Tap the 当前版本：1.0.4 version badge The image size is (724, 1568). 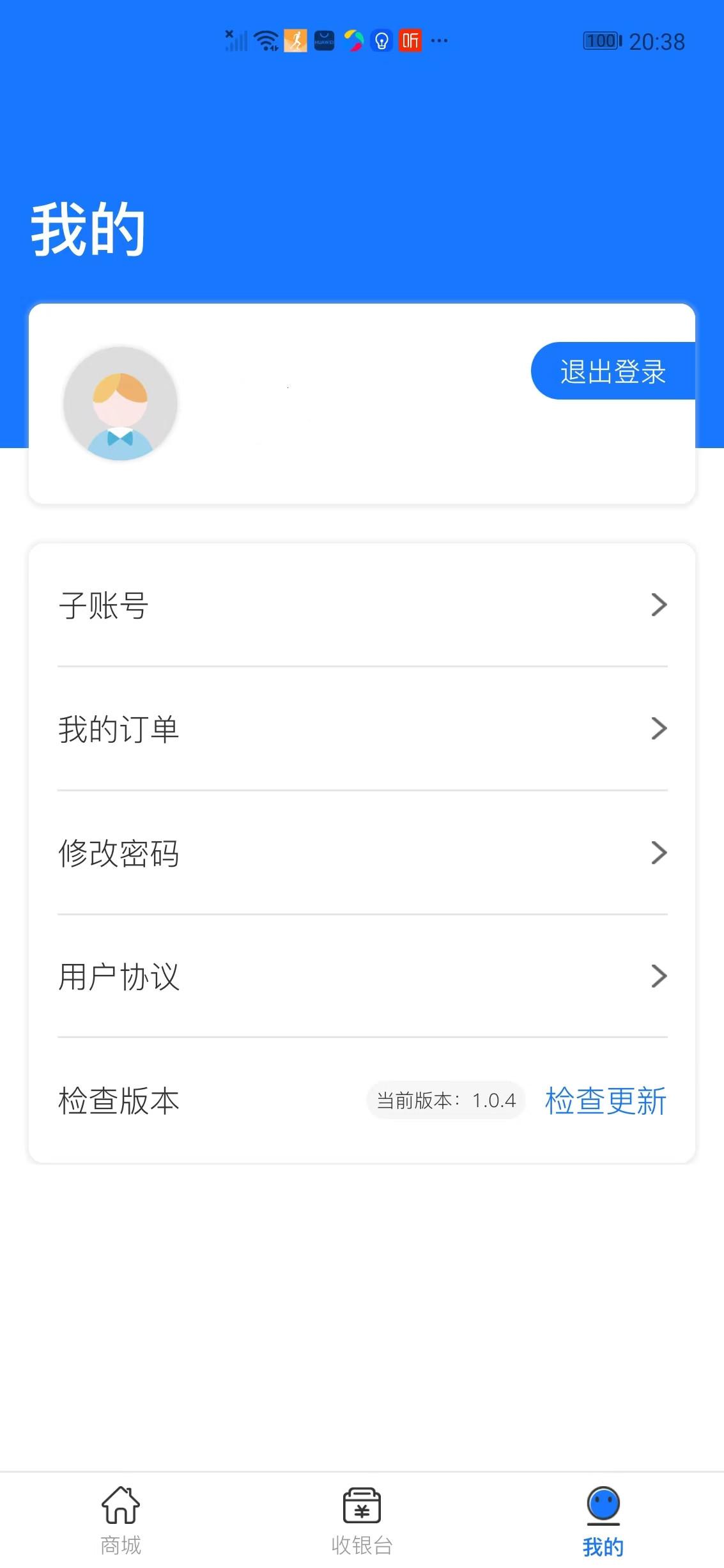coord(447,1100)
